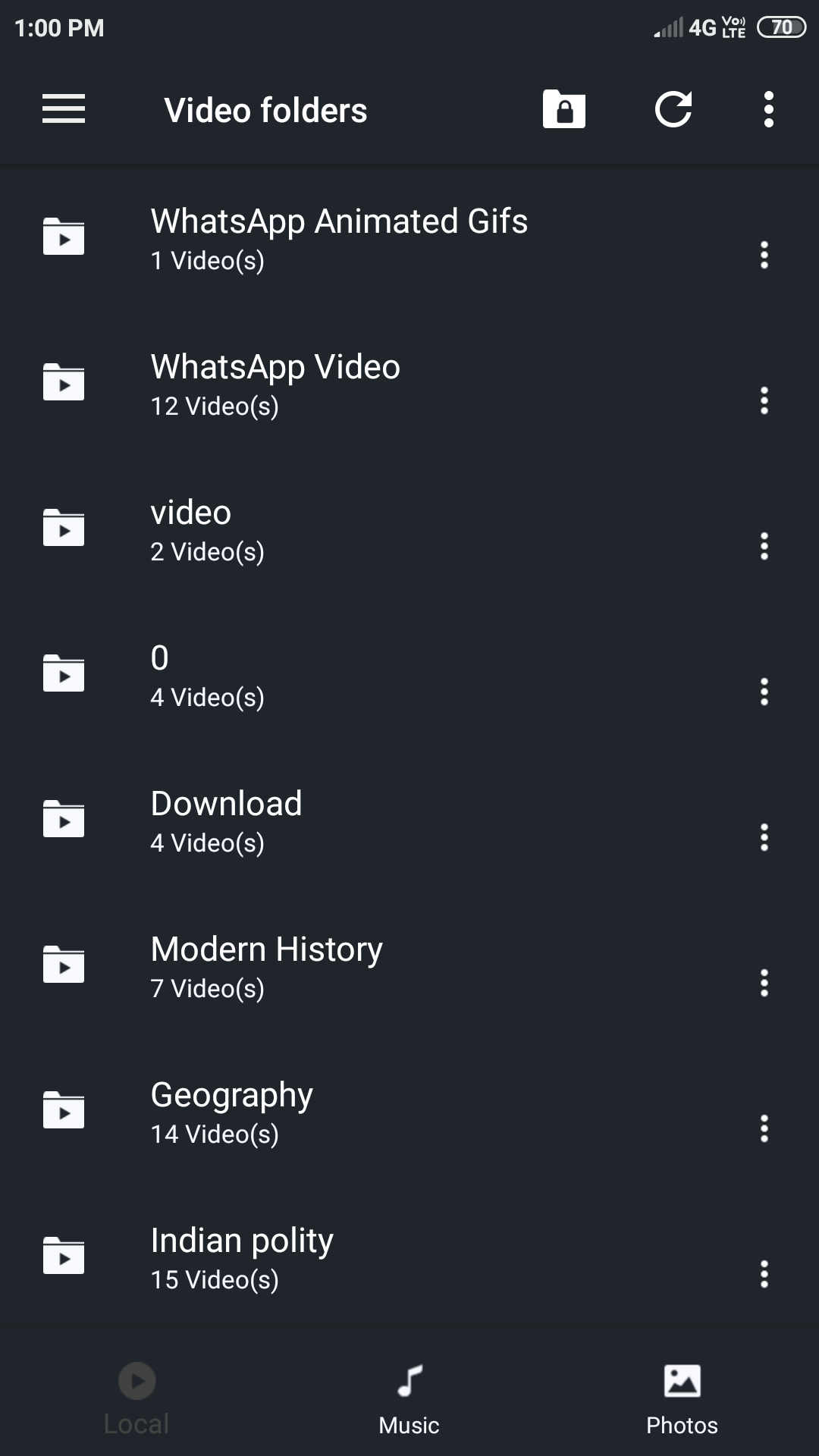Open the Indian polity folder

[241, 1257]
